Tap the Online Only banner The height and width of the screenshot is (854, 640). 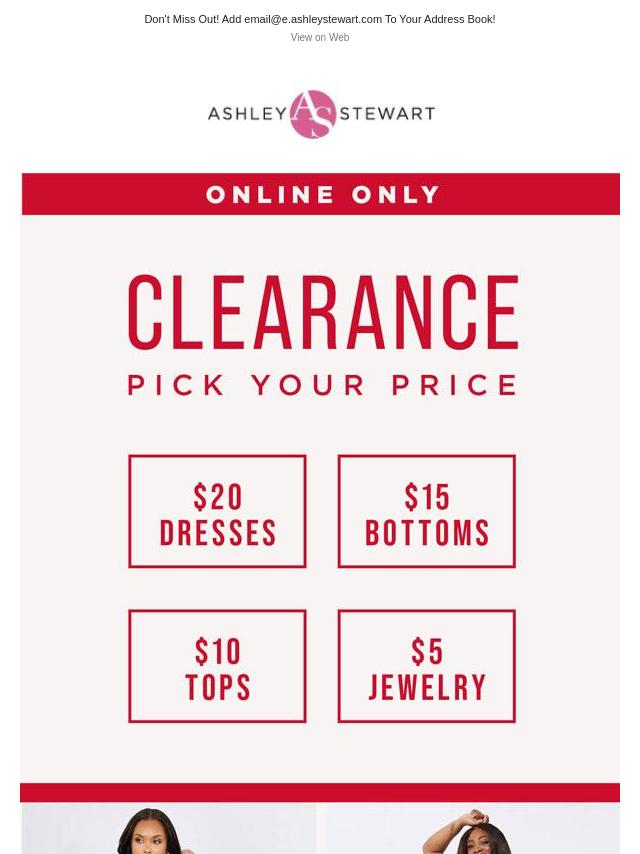tap(320, 194)
